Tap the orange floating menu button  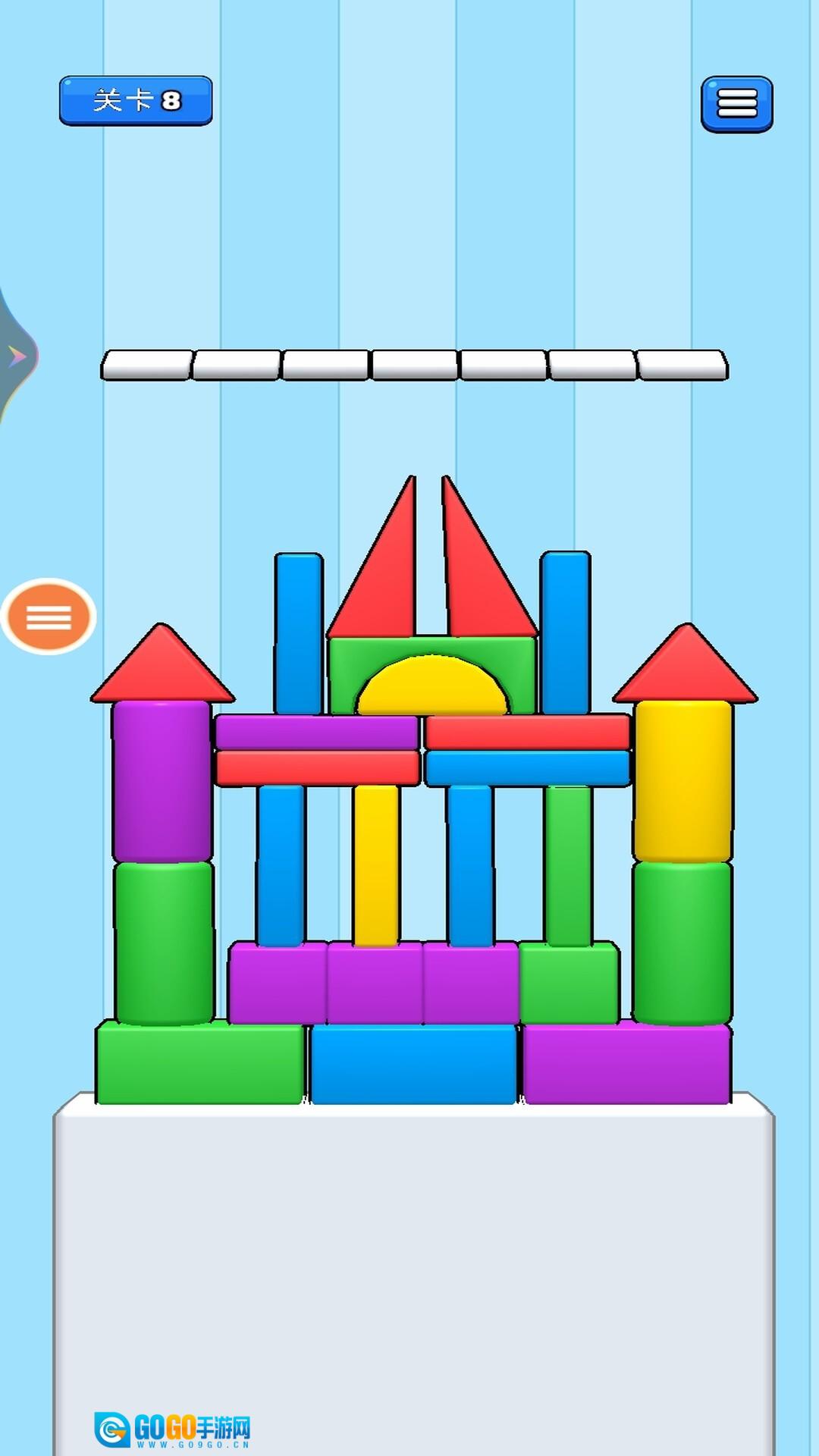[49, 617]
